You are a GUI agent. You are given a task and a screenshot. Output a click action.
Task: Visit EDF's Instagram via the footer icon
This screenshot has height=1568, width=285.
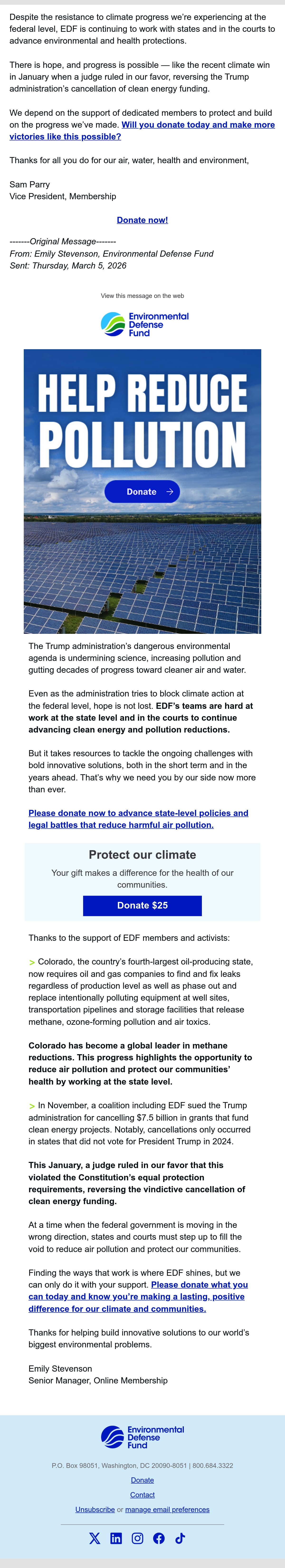[x=138, y=1538]
